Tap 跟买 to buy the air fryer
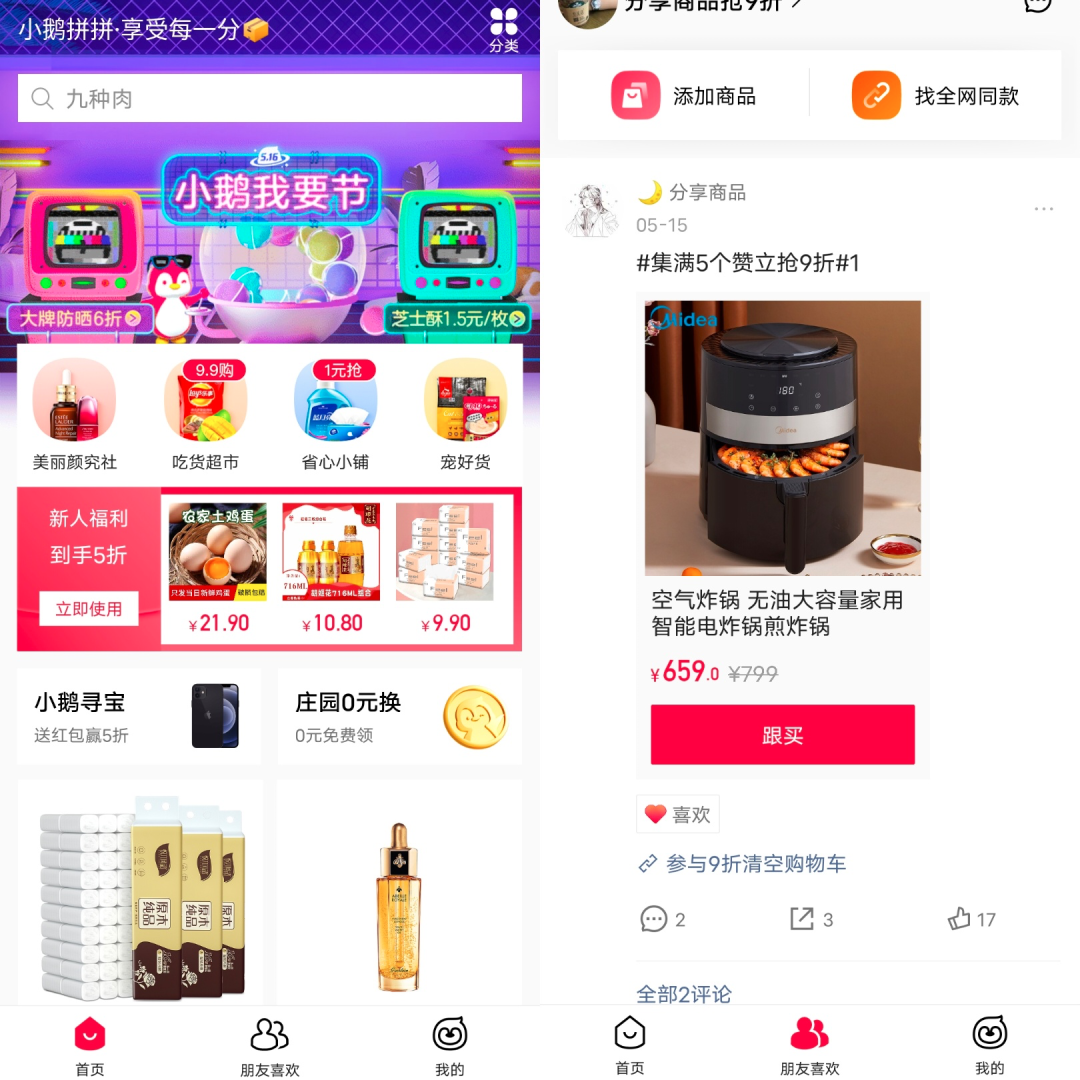The image size is (1080, 1080). 782,735
